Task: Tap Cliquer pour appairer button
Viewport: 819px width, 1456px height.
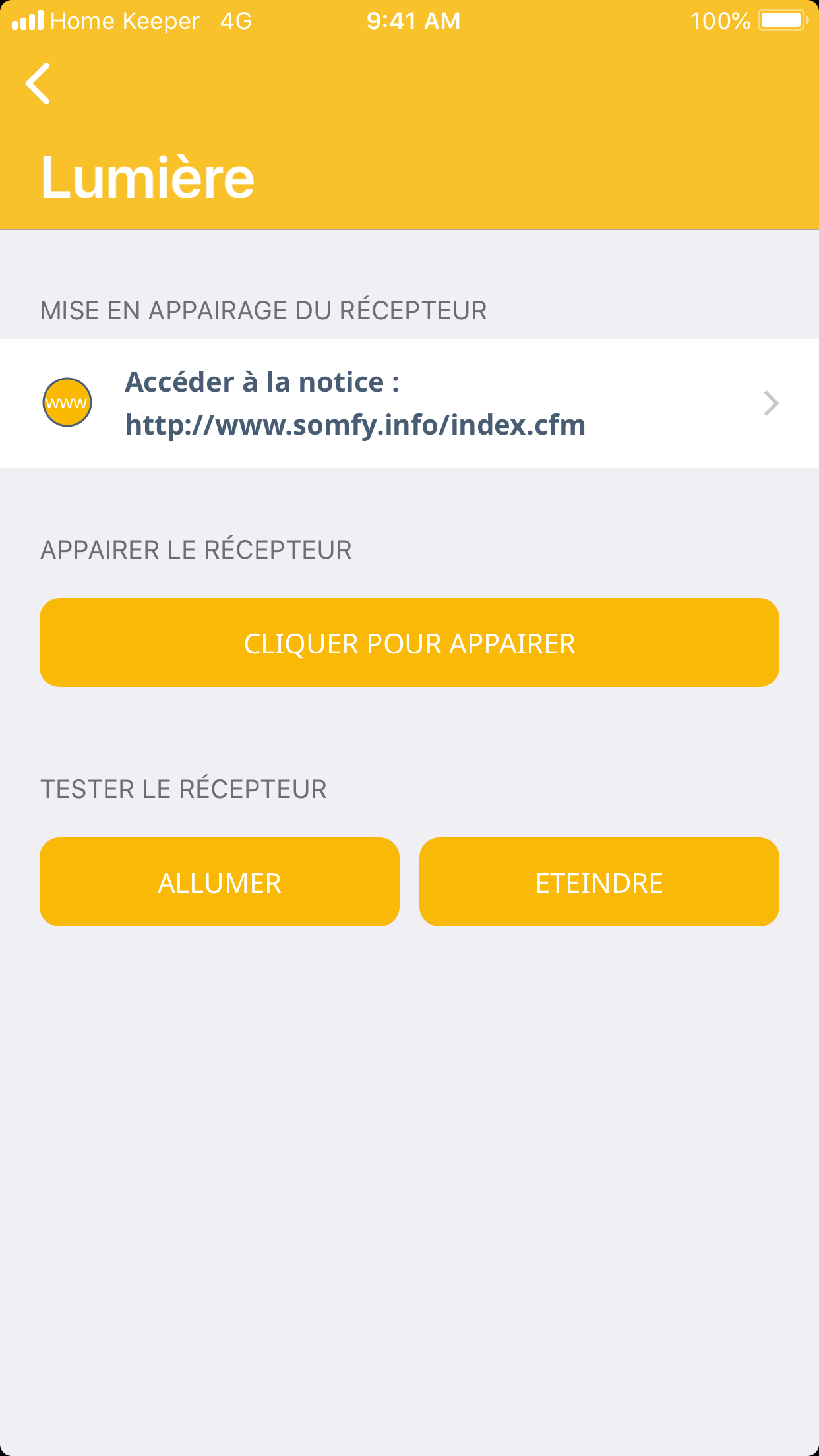Action: click(409, 643)
